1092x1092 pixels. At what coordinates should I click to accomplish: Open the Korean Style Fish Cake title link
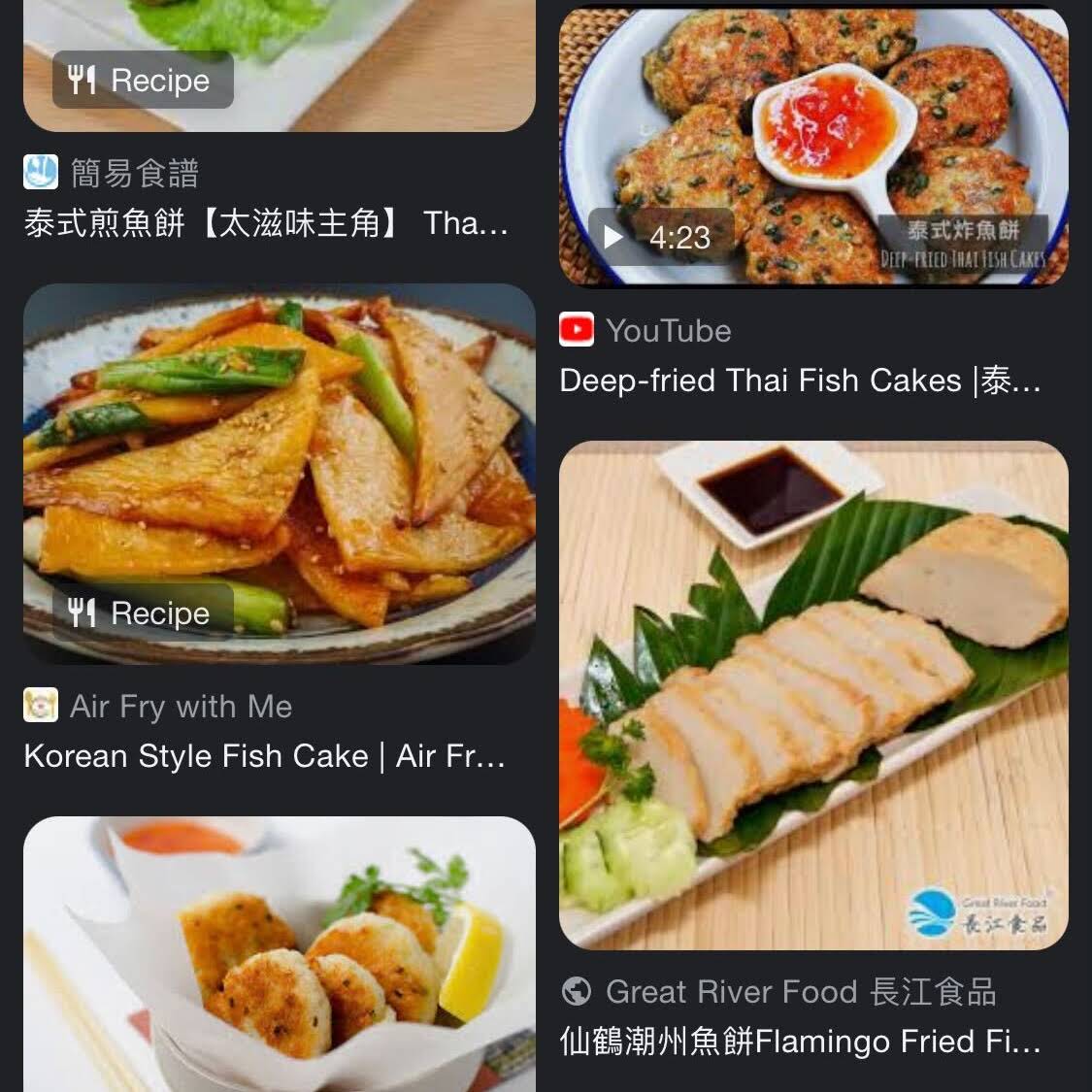point(264,756)
